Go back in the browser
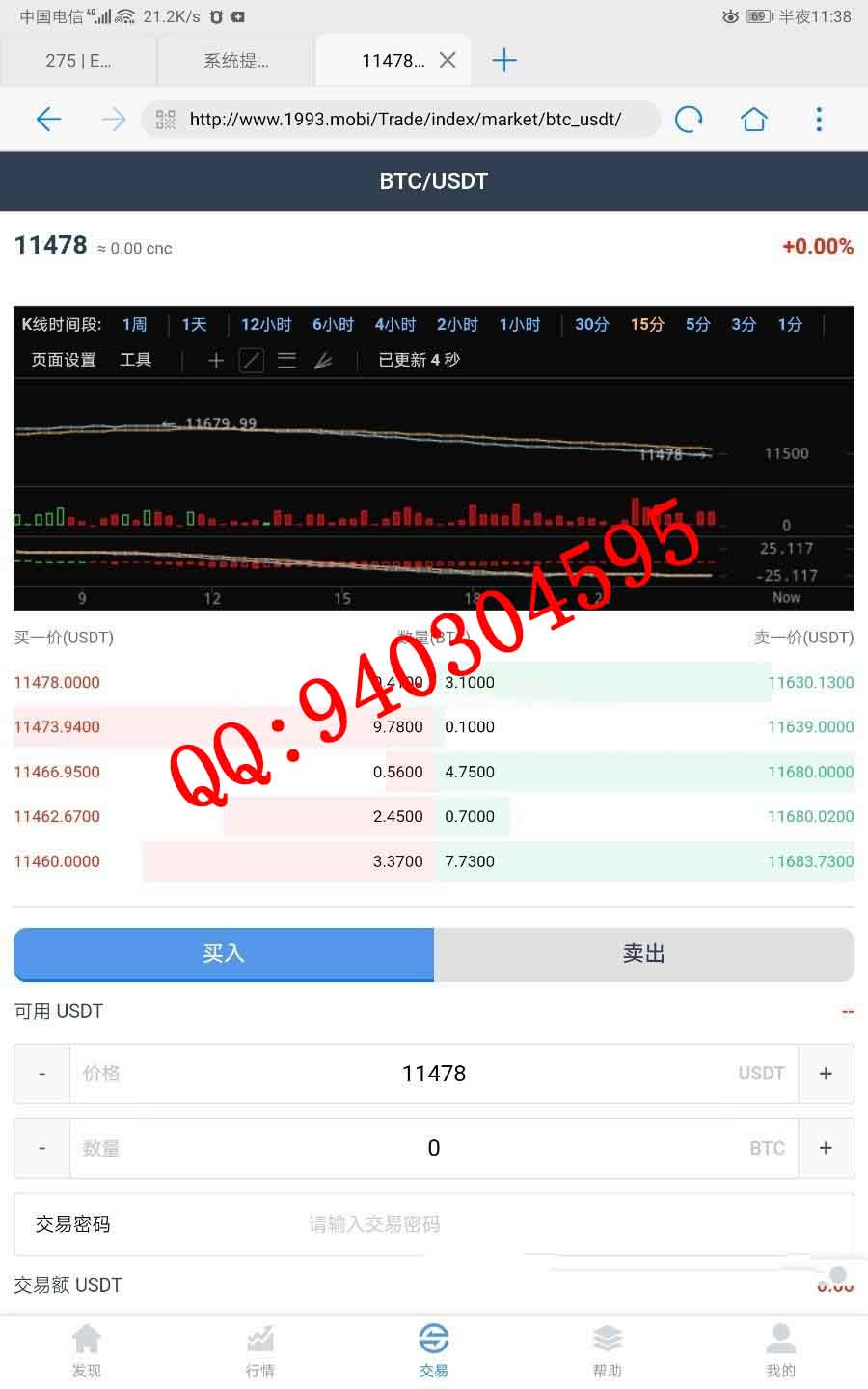The width and height of the screenshot is (868, 1389). (48, 120)
